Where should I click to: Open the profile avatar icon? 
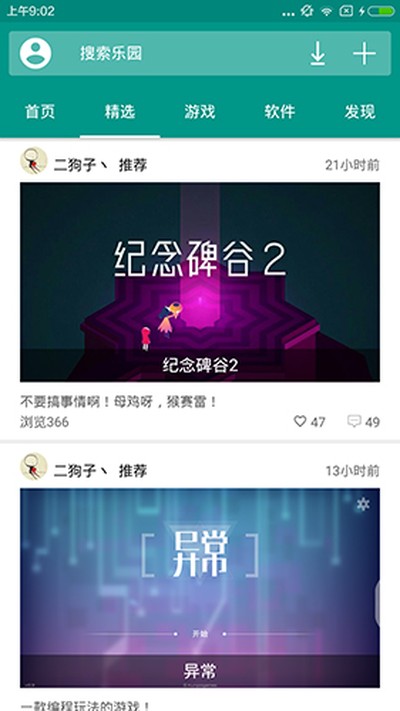point(35,54)
